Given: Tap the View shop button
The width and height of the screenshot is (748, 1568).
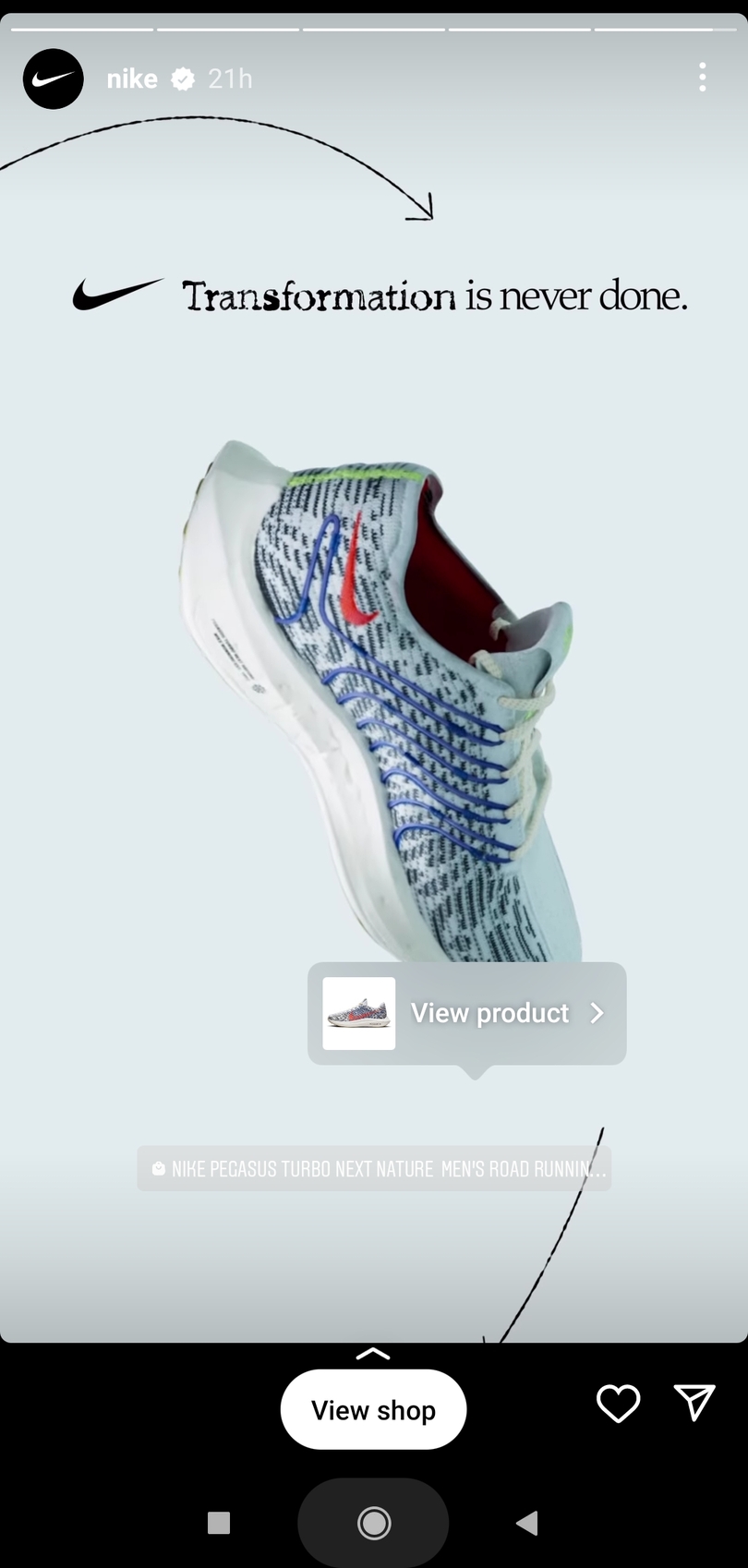Looking at the screenshot, I should click(x=373, y=1409).
